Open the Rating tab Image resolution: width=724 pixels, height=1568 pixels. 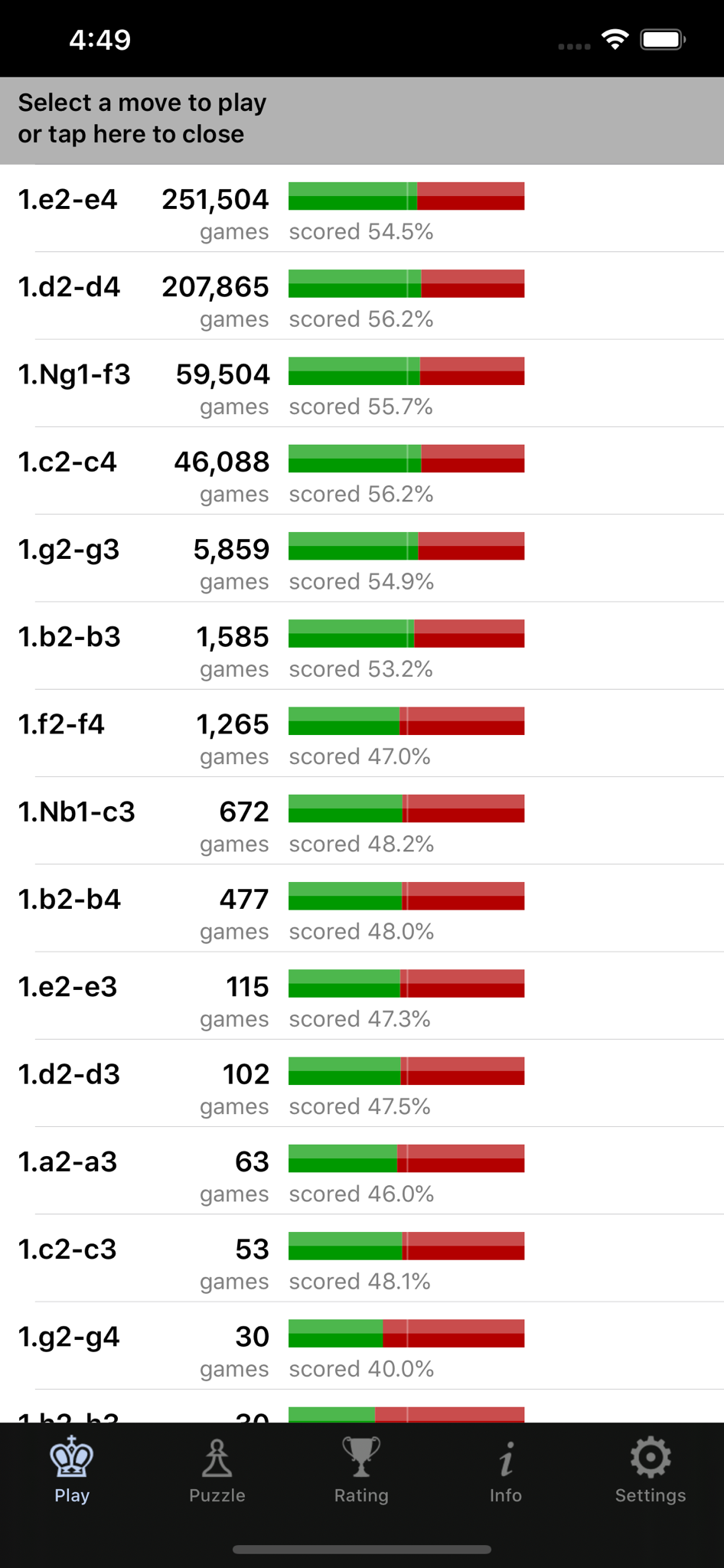click(361, 1470)
